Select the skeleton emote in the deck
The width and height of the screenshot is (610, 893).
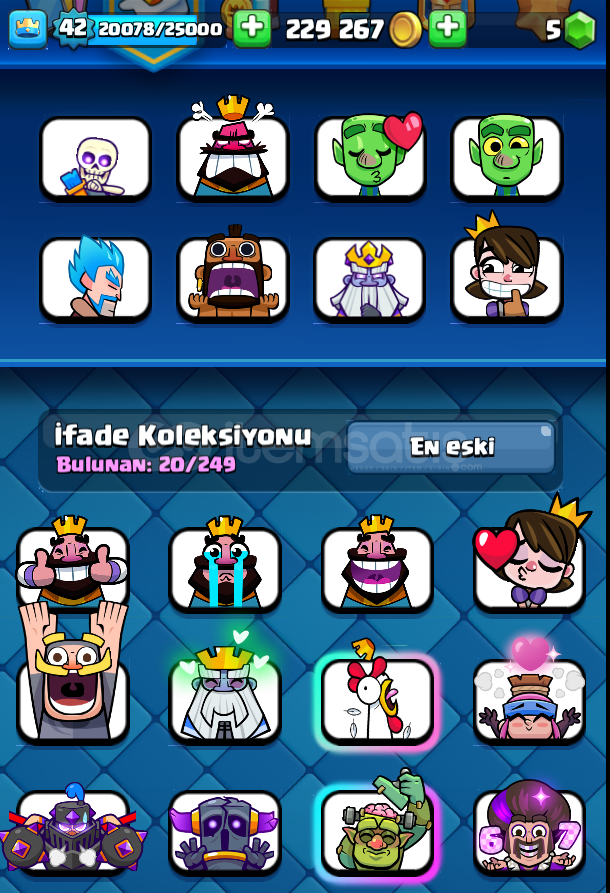pyautogui.click(x=95, y=158)
